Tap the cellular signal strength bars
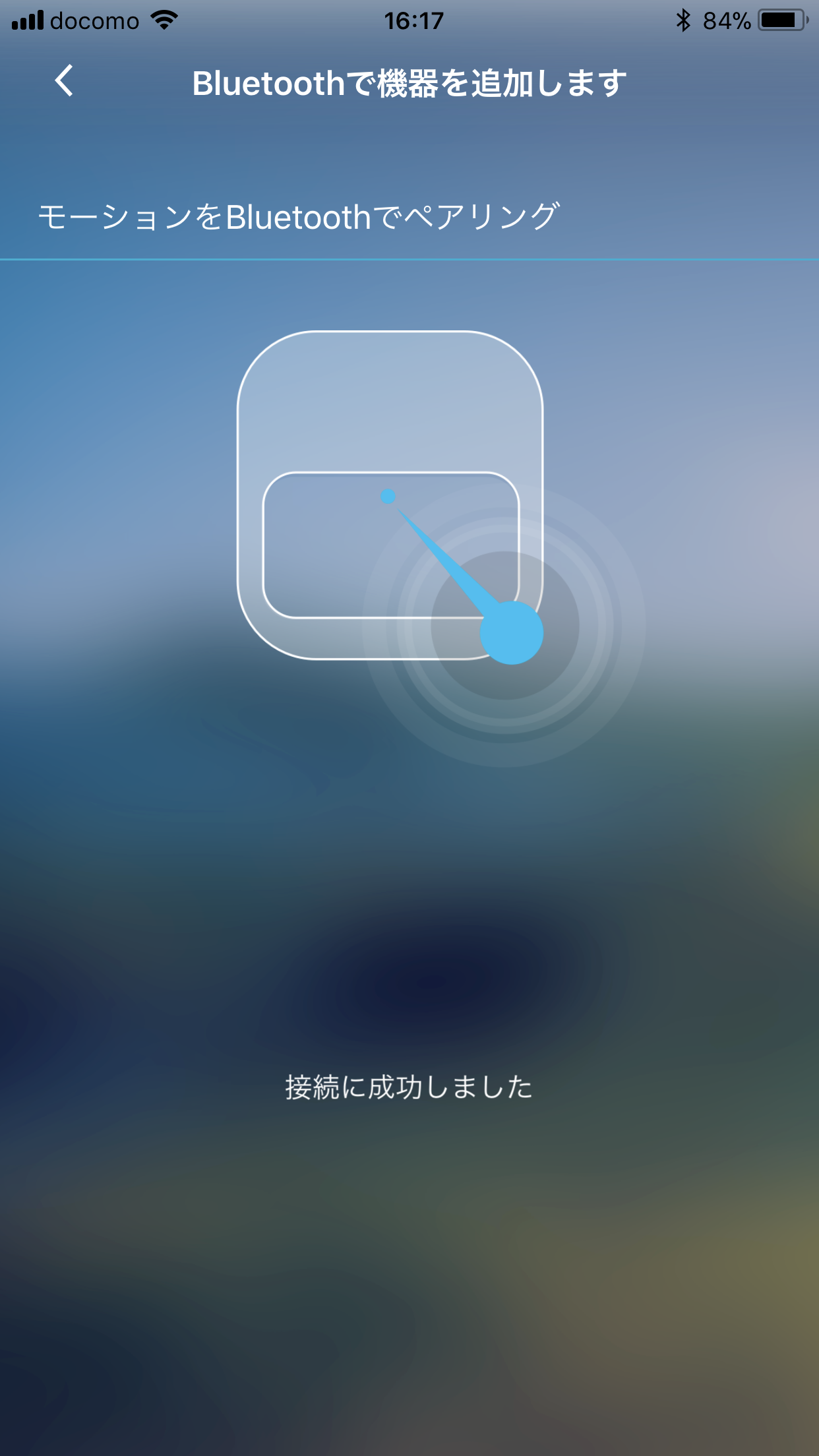The width and height of the screenshot is (819, 1456). tap(28, 20)
